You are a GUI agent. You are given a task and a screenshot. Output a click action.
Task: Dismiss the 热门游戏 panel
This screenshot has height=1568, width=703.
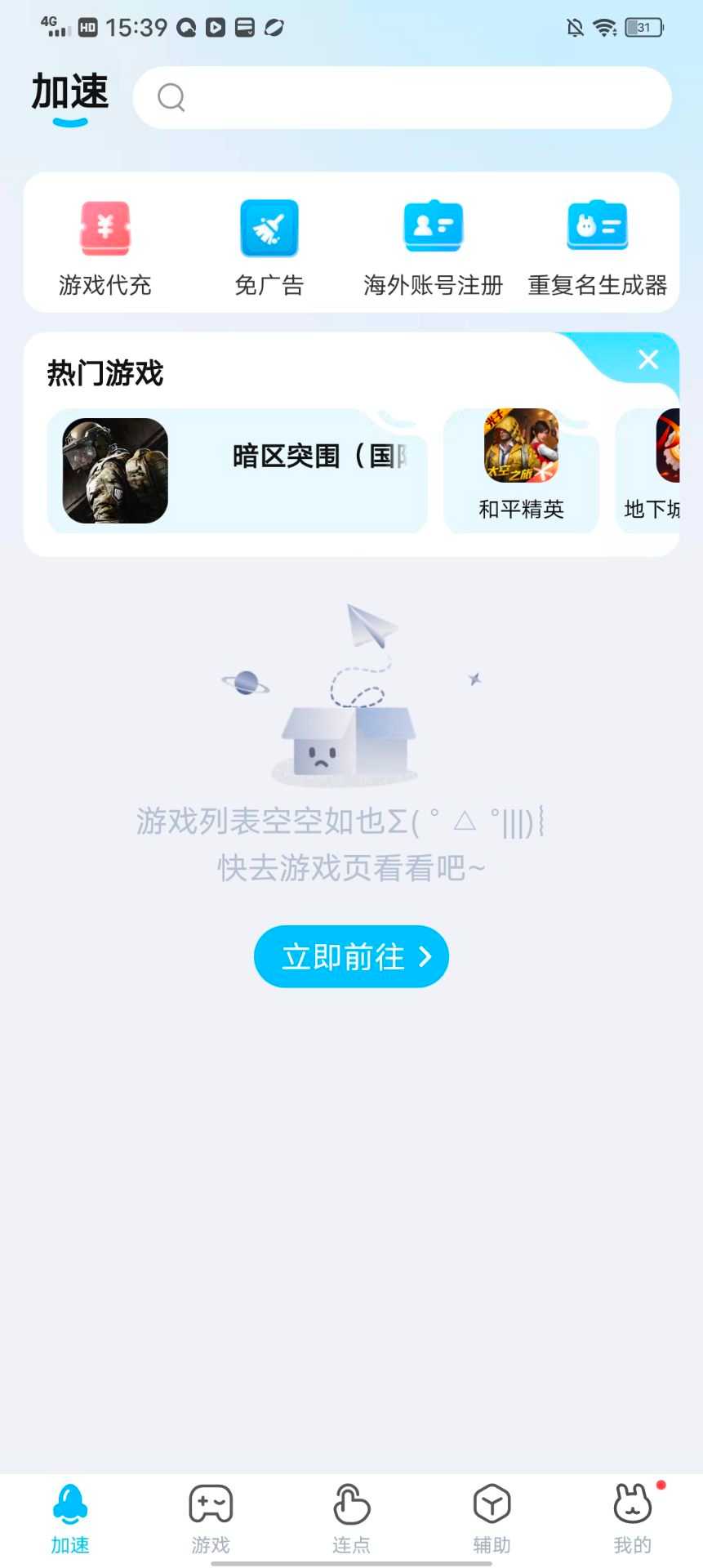pos(648,359)
